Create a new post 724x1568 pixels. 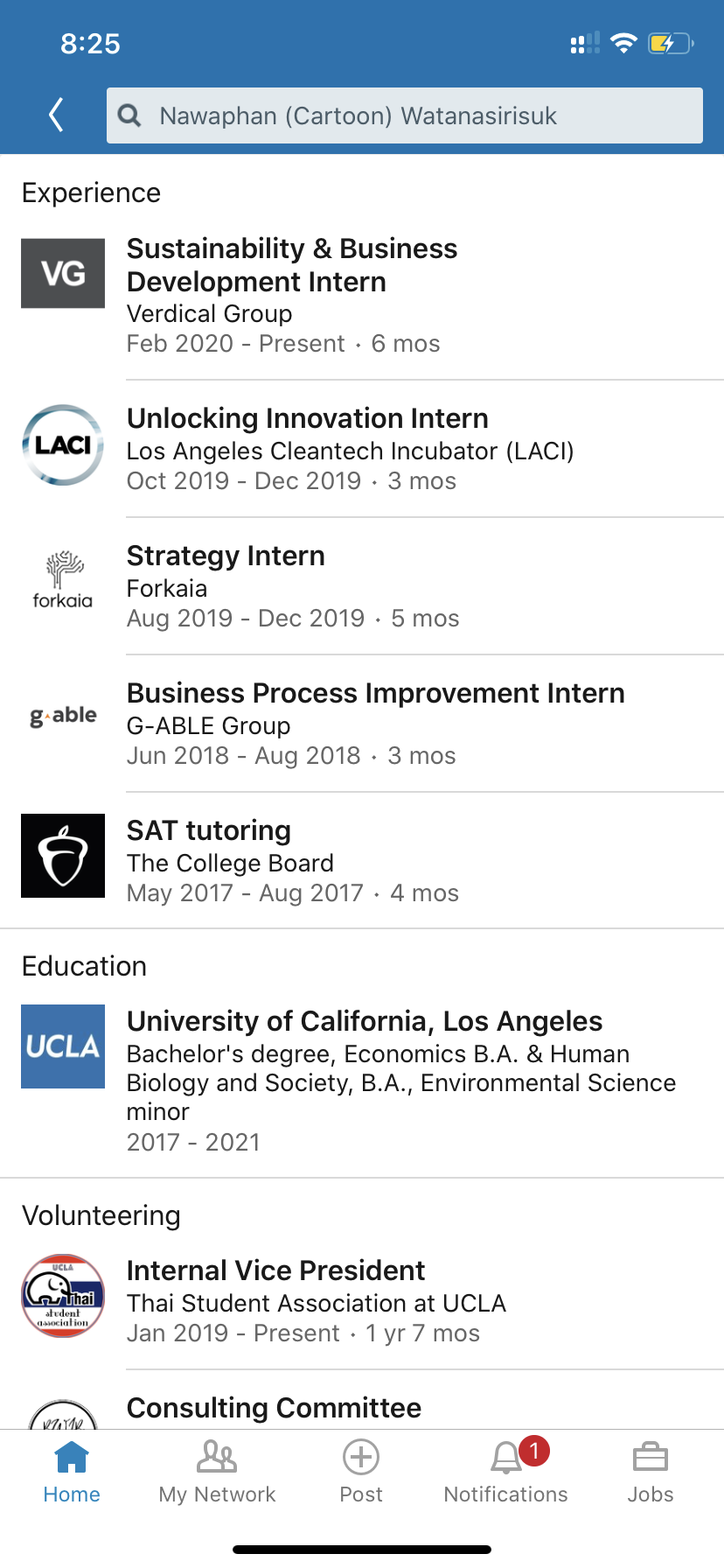point(361,1472)
